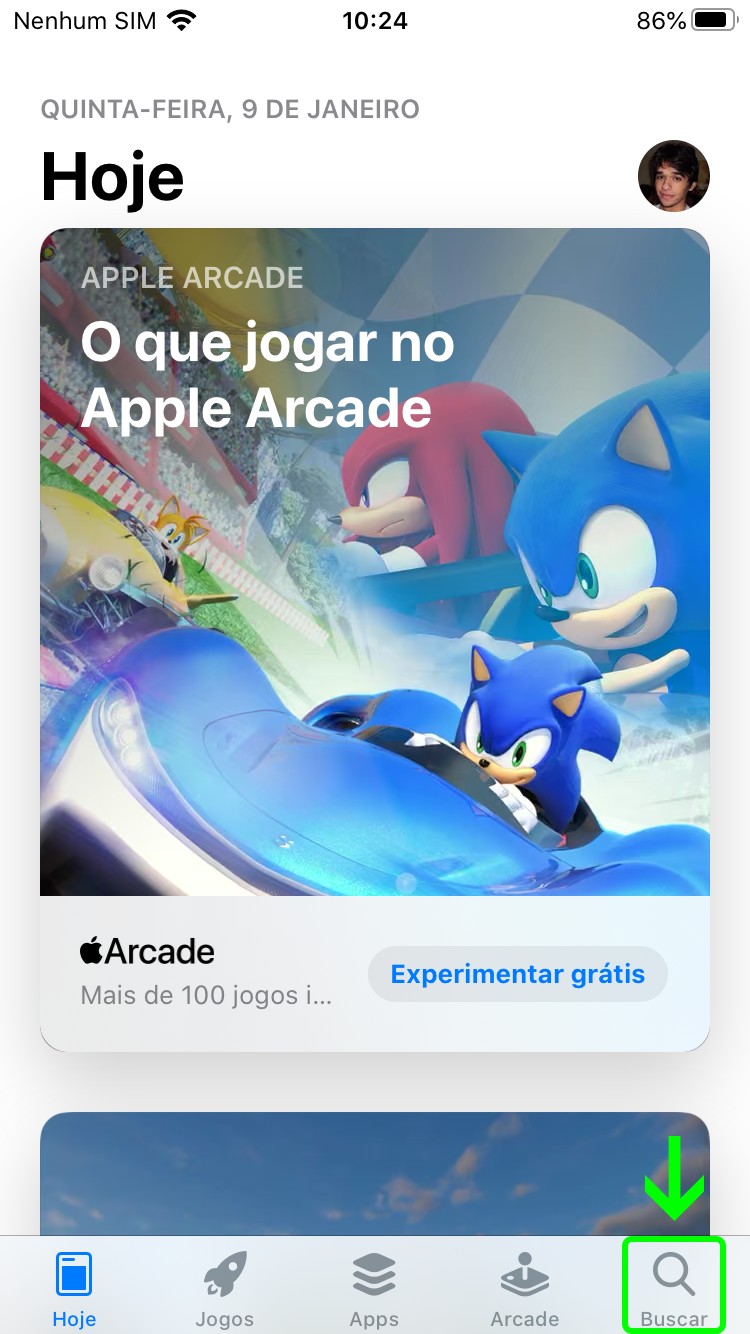Open the Buscar search tab
The image size is (750, 1334).
tap(673, 1288)
